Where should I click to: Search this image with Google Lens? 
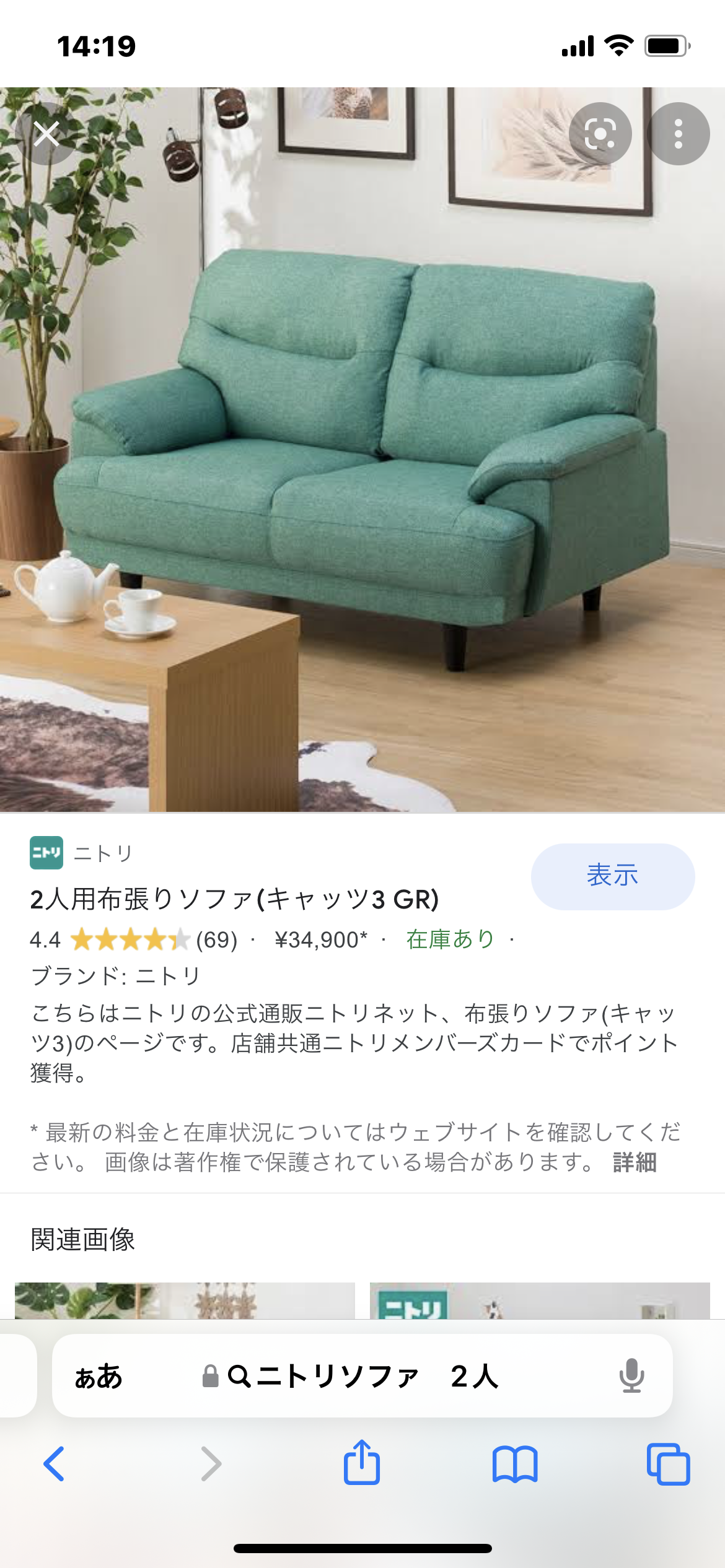click(x=600, y=134)
